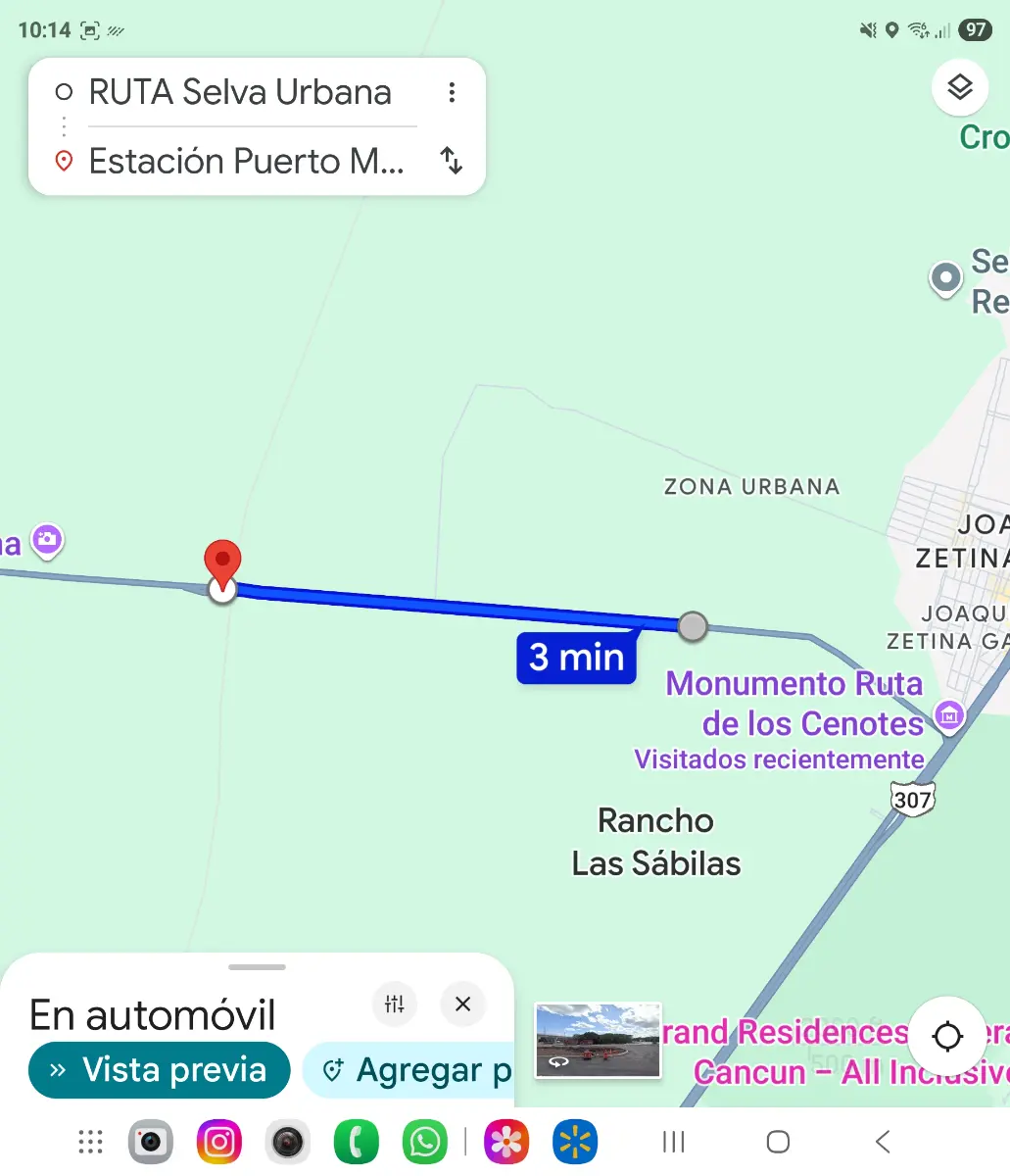
Task: Center the map on my location
Action: [947, 1036]
